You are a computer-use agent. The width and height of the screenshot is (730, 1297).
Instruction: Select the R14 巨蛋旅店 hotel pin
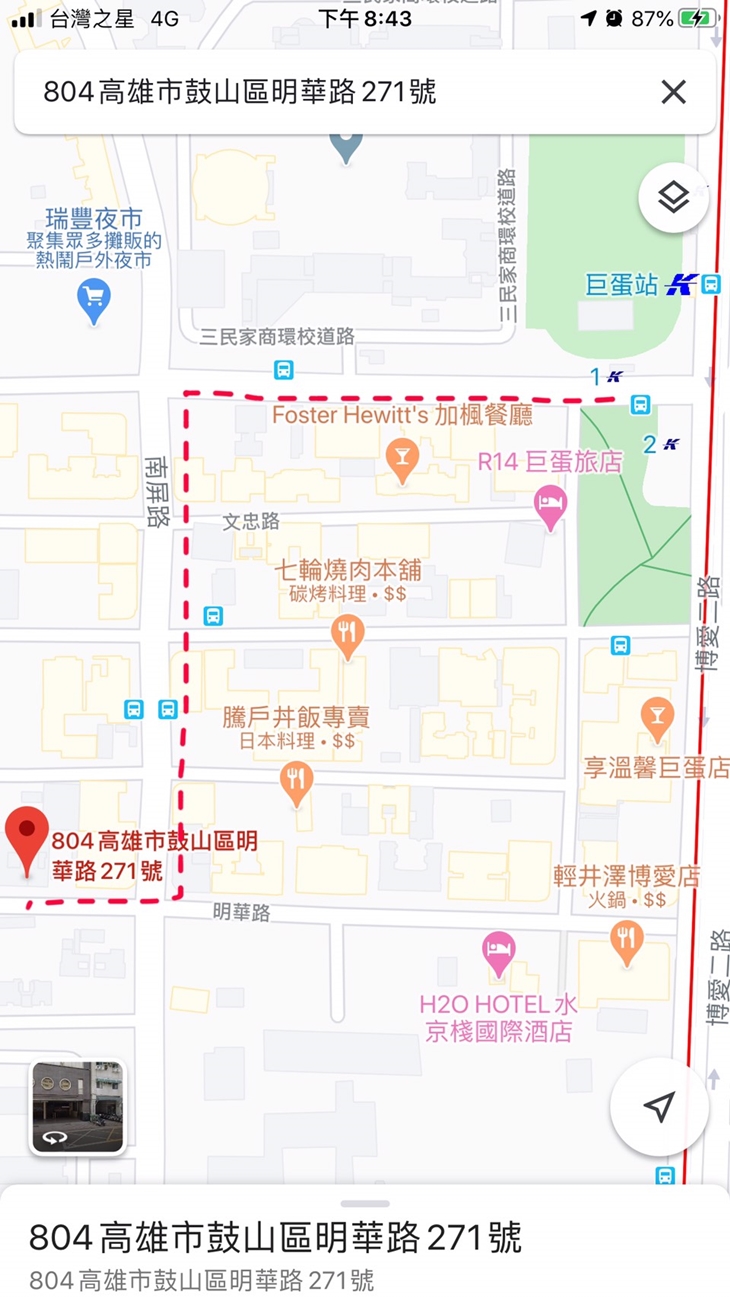point(549,505)
